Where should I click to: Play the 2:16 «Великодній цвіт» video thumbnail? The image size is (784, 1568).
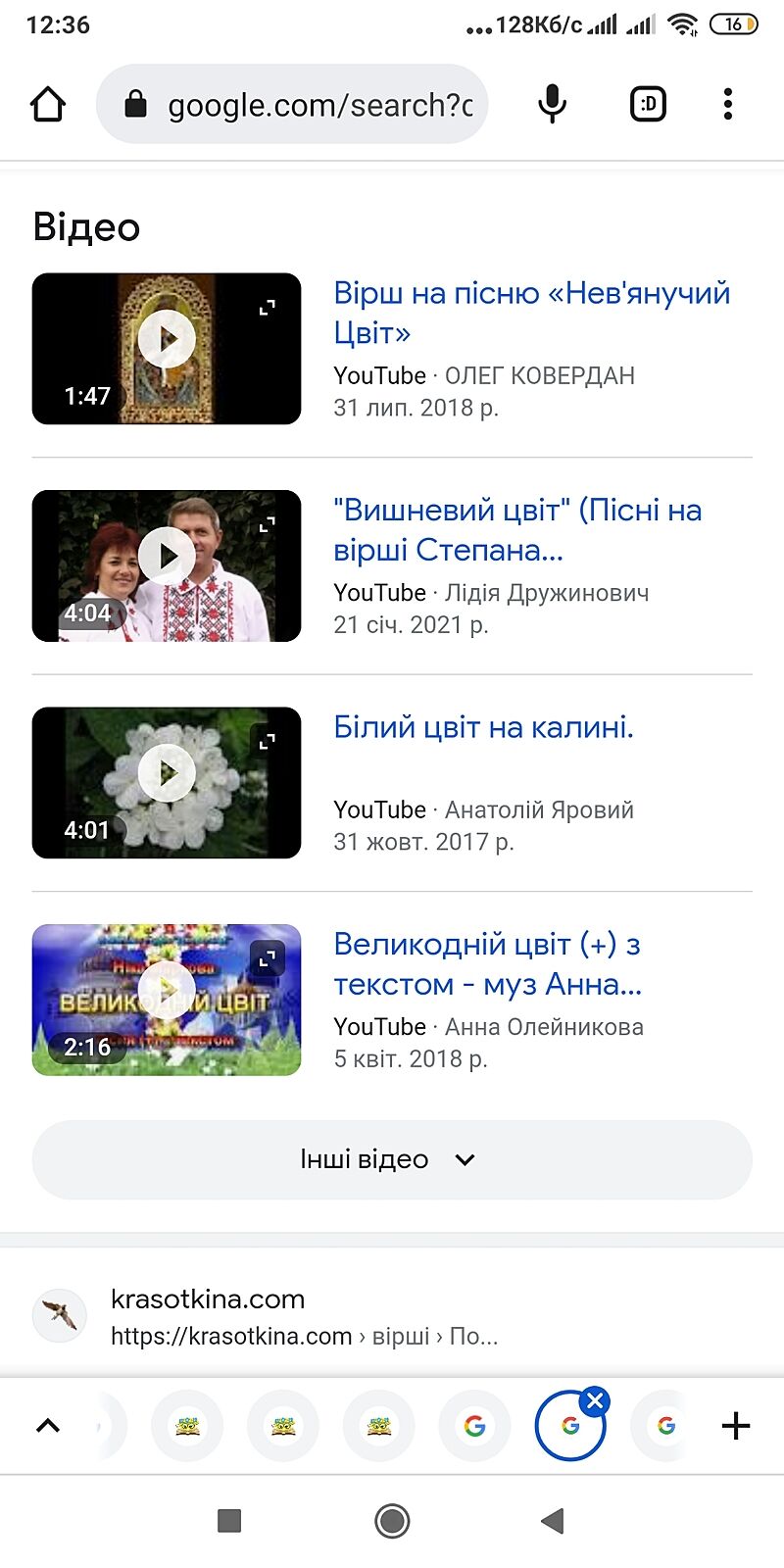coord(167,1000)
